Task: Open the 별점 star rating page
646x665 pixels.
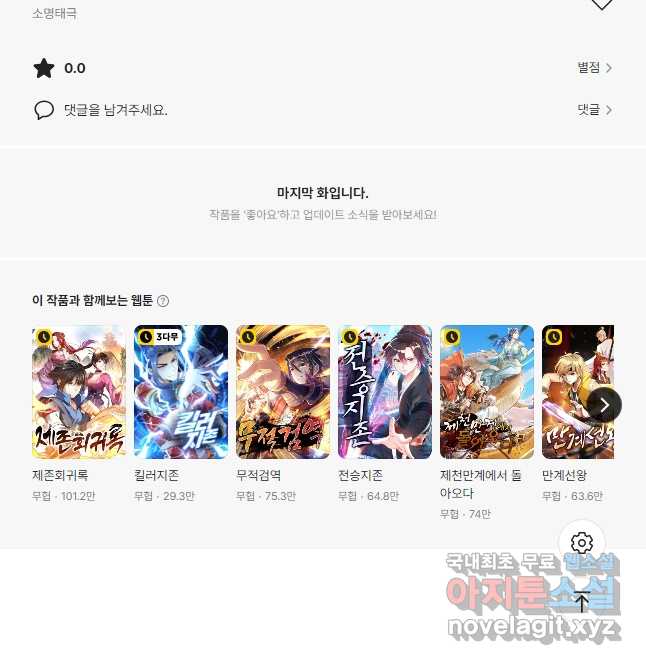Action: (x=594, y=68)
